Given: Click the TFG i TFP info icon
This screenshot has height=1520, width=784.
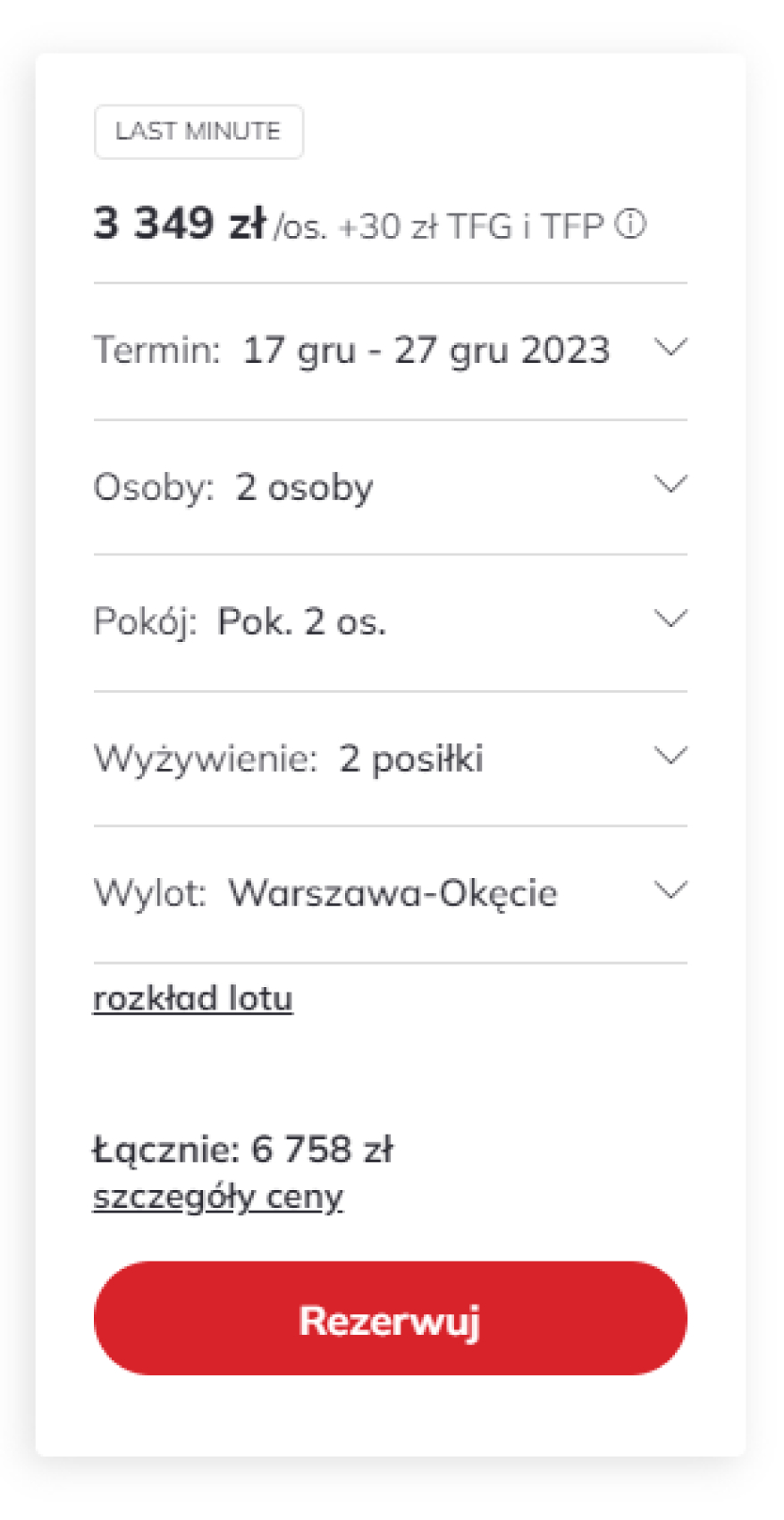Looking at the screenshot, I should (x=632, y=224).
